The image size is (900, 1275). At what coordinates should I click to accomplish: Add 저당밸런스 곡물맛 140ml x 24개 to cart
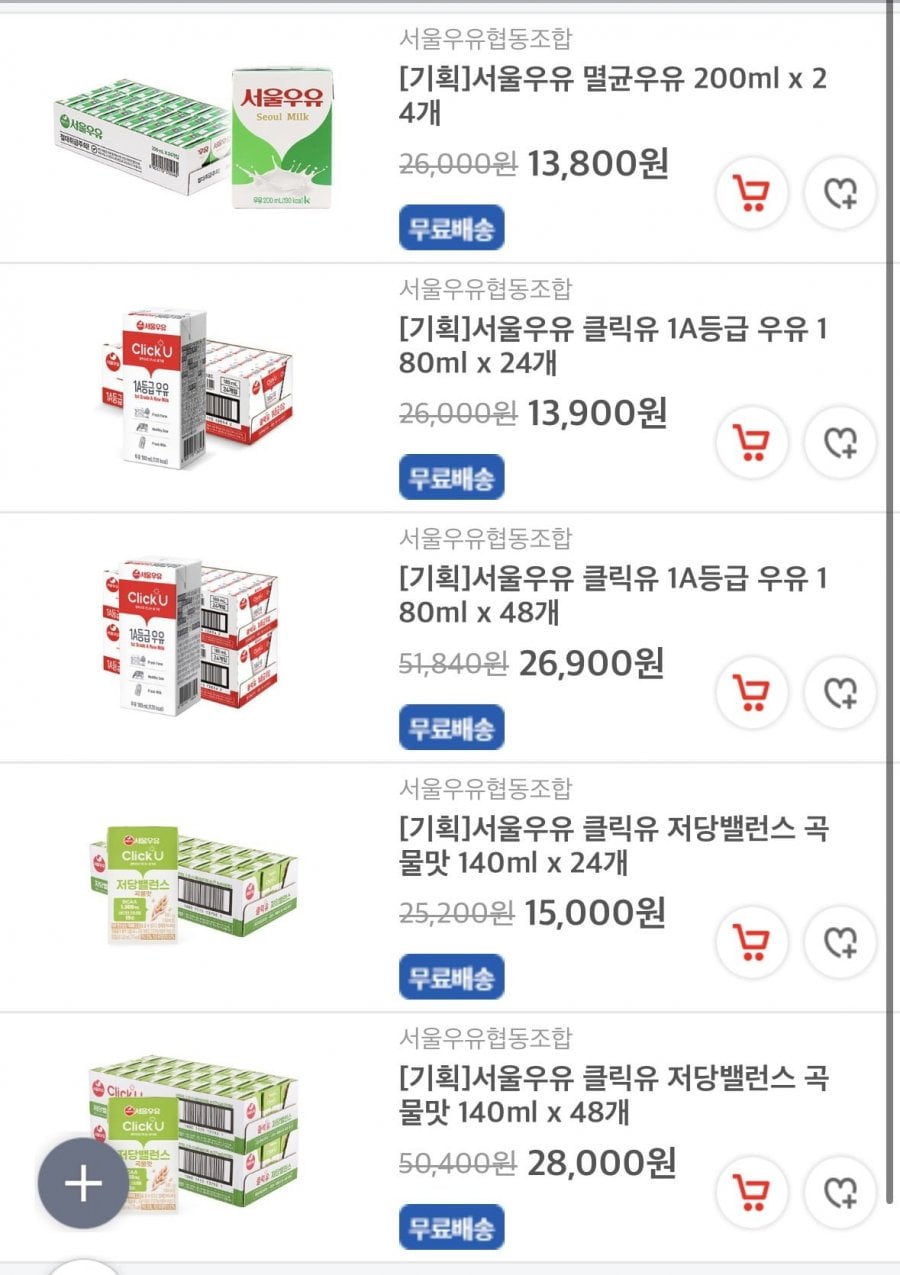(752, 942)
